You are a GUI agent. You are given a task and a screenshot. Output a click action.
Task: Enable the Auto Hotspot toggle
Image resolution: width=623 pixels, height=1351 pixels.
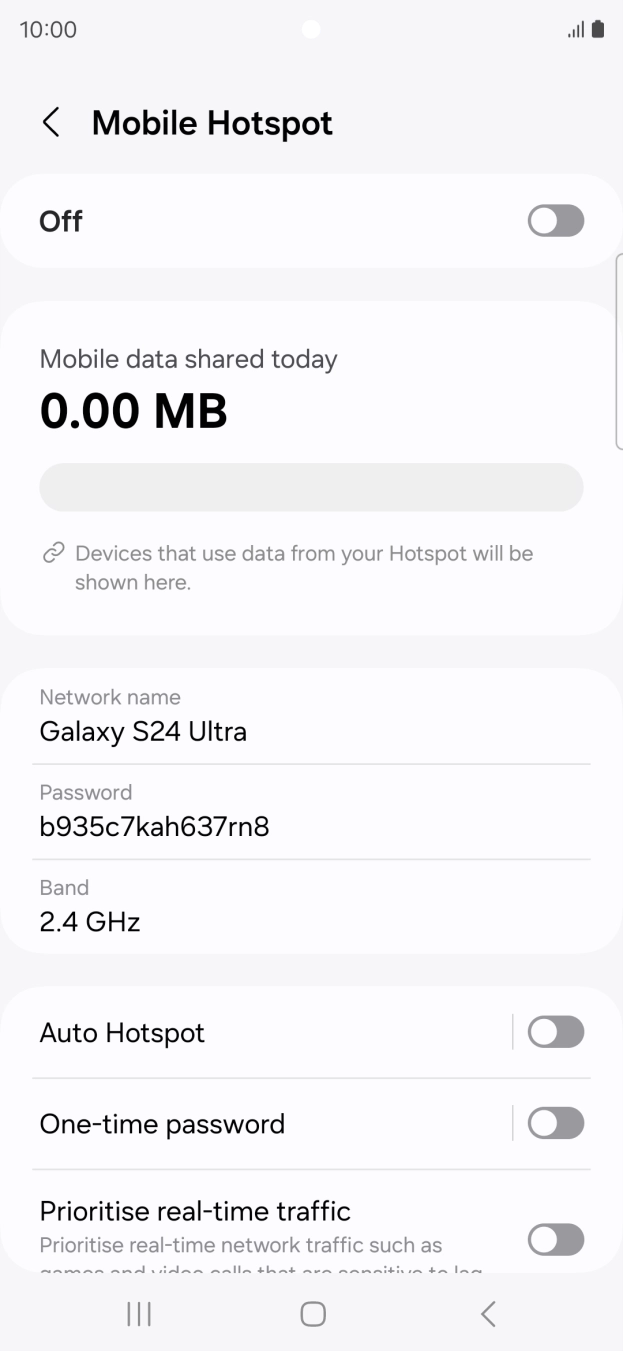pos(555,1032)
